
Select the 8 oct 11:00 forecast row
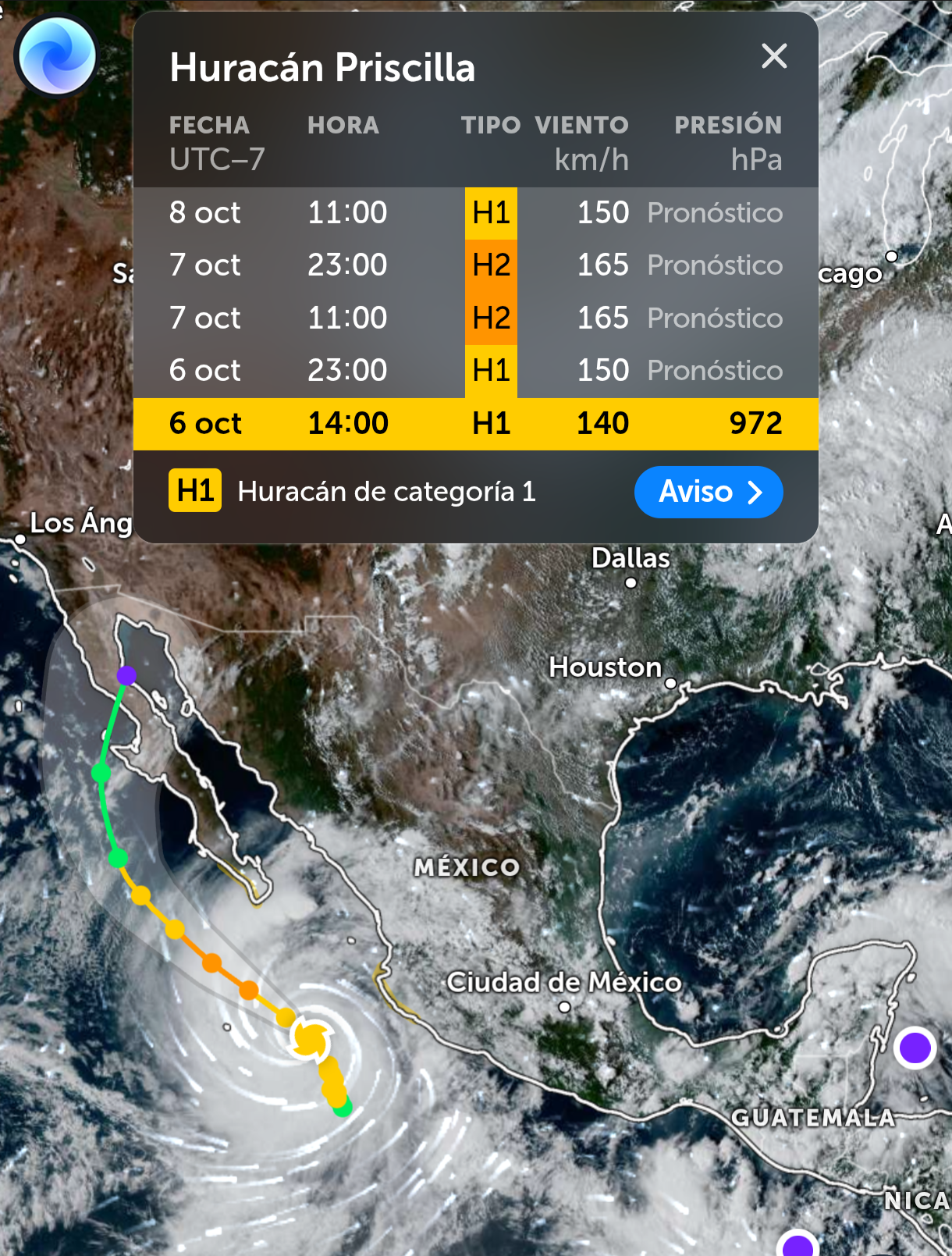475,213
